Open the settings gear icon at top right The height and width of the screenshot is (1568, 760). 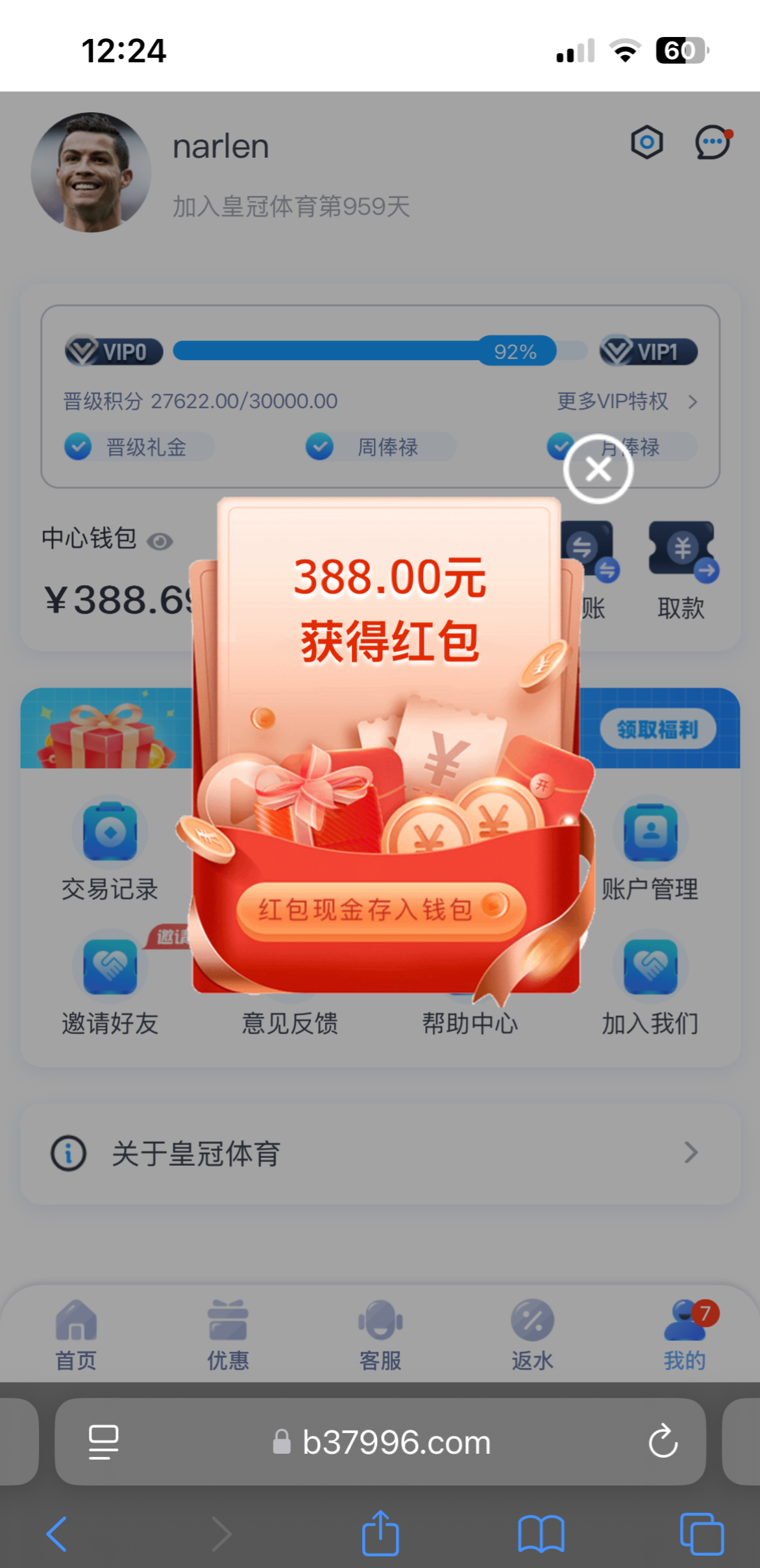click(x=646, y=143)
